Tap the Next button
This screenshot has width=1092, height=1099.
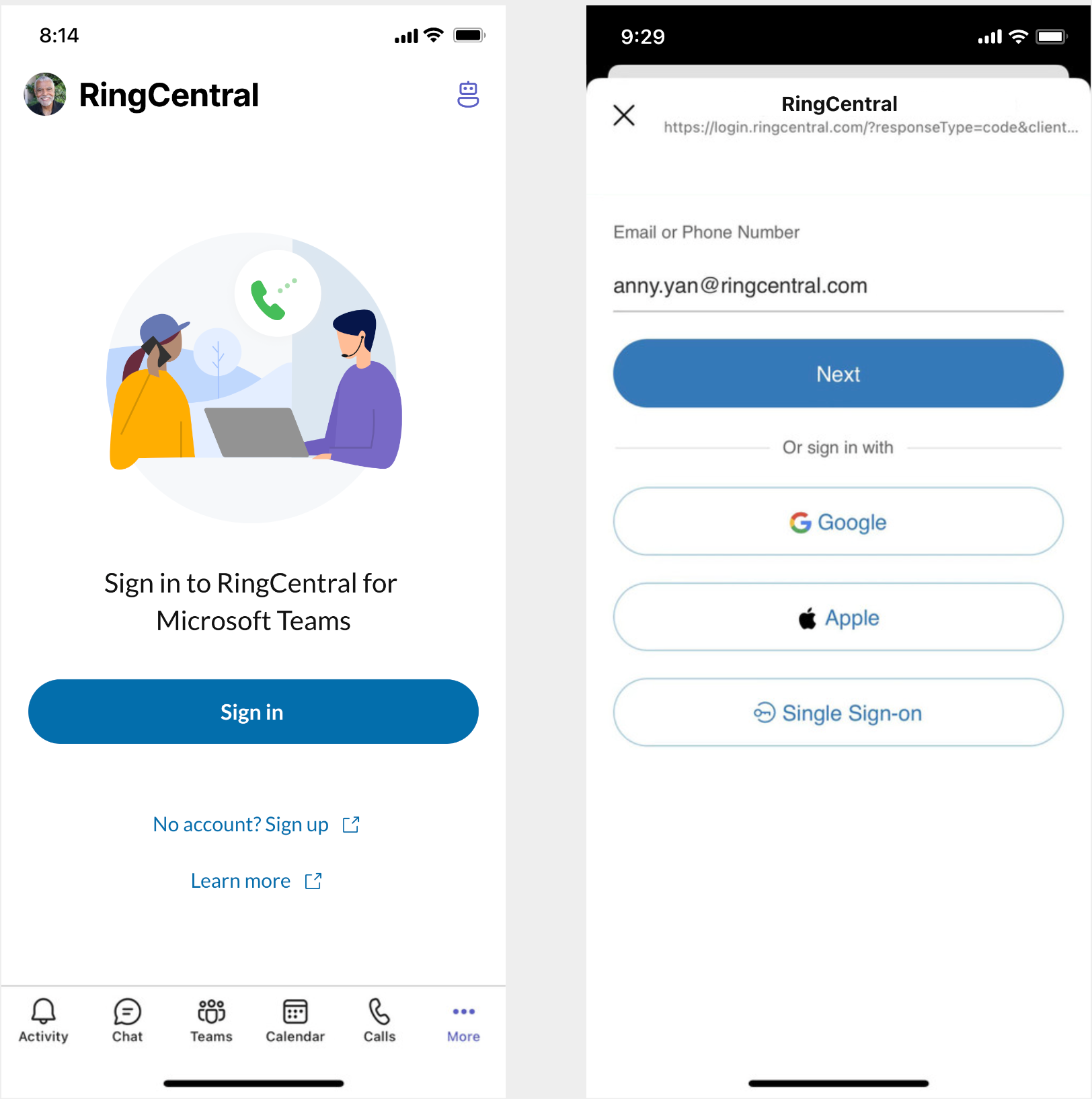tap(838, 373)
